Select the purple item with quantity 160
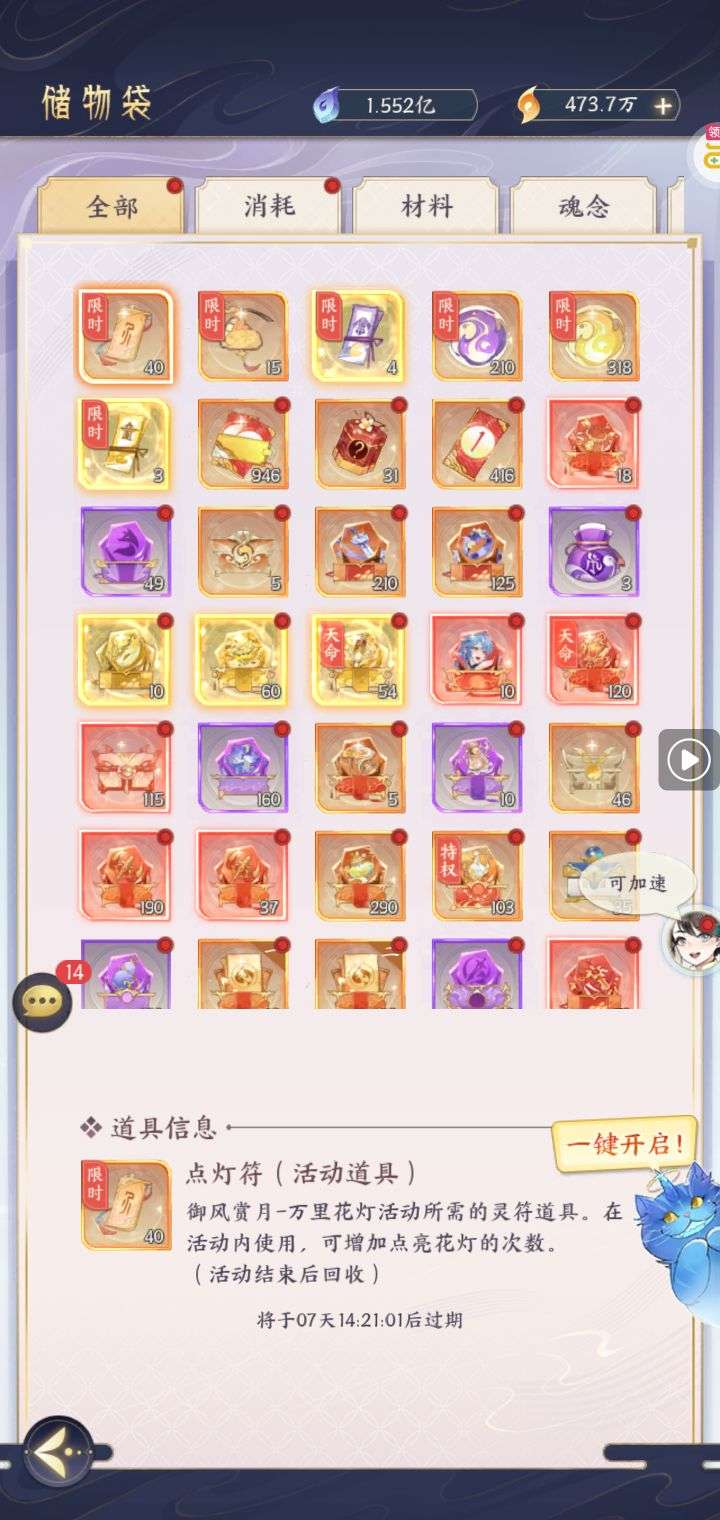Screen dimensions: 720x1520 coord(242,768)
